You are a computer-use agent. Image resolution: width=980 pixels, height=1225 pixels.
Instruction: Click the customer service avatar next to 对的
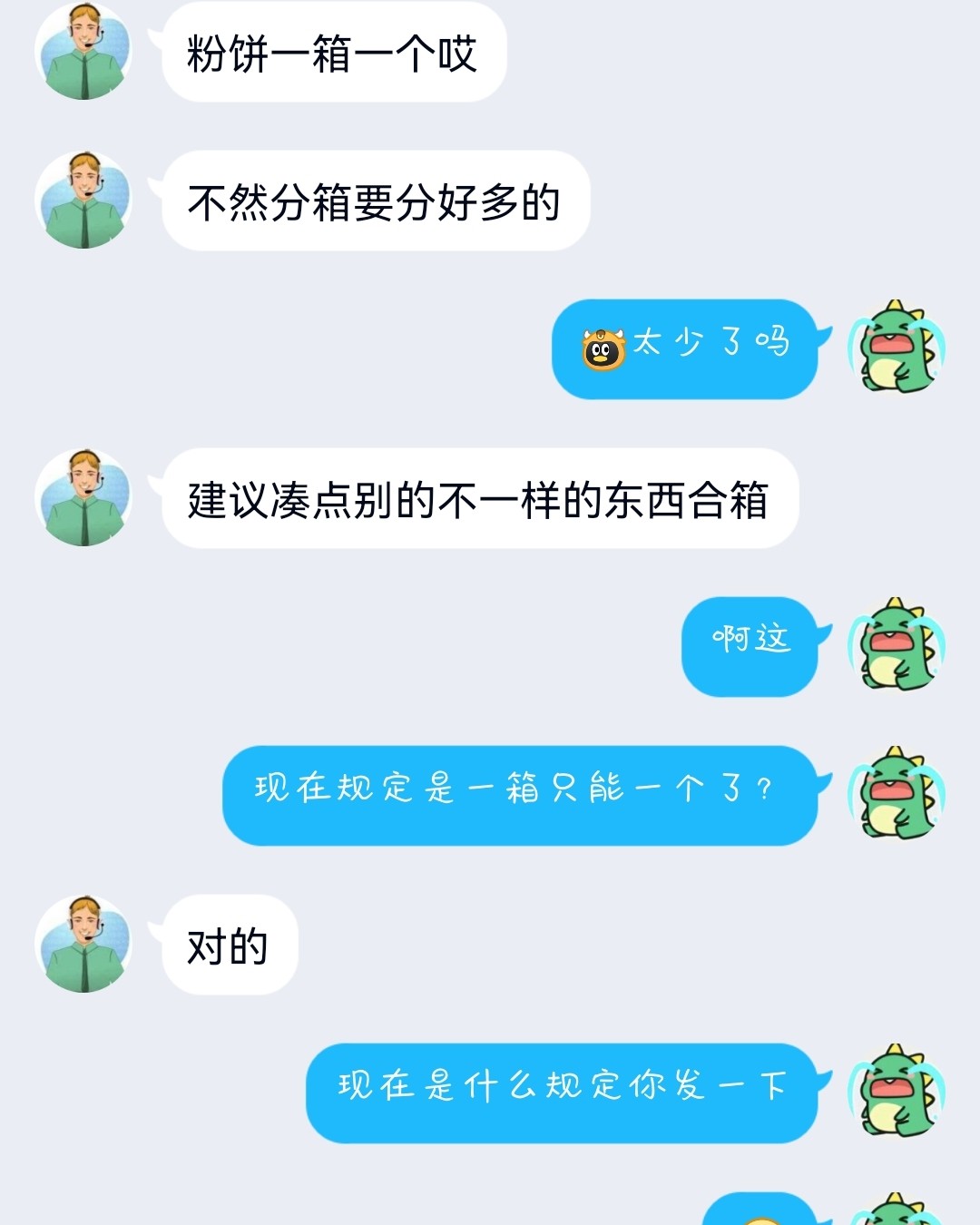(x=83, y=944)
